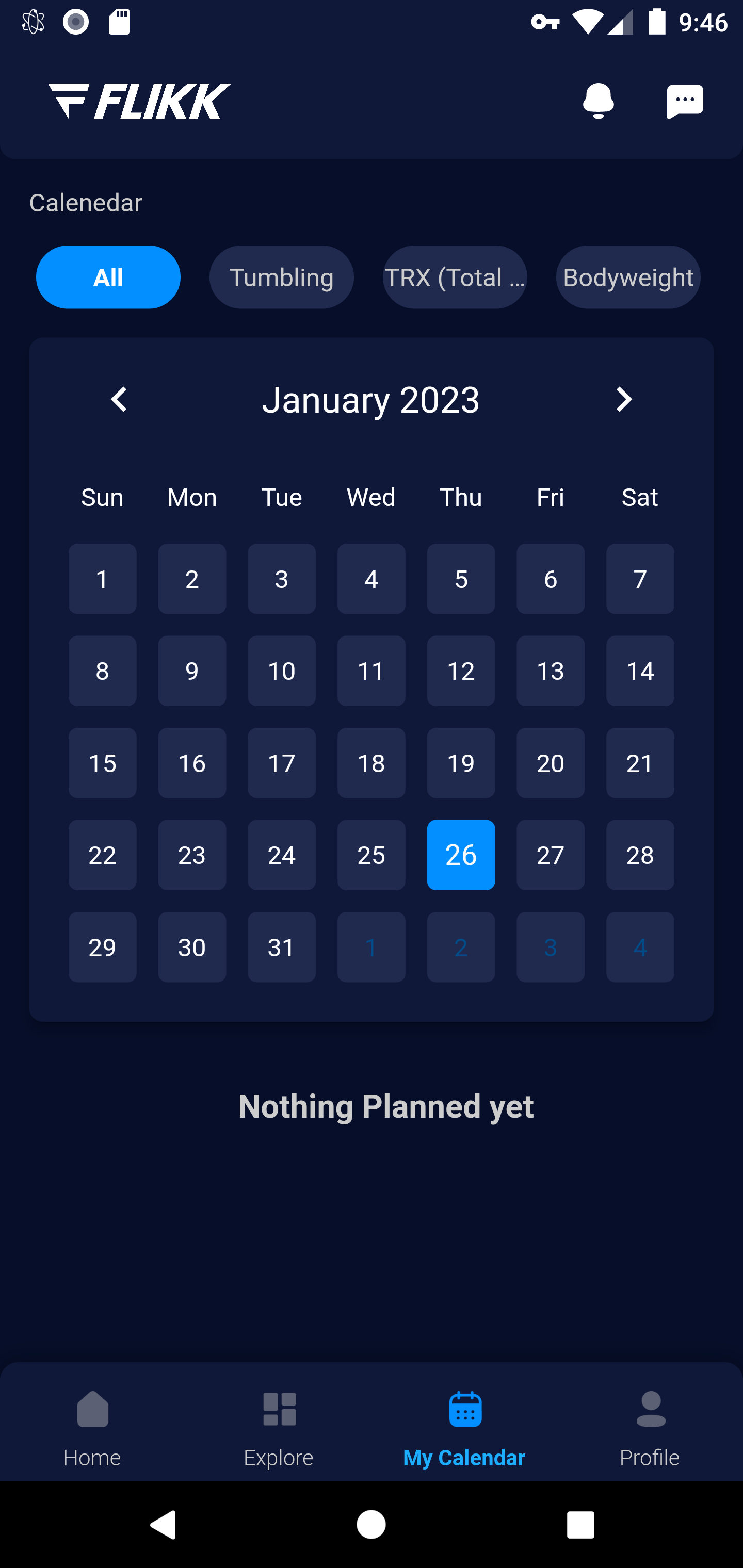Image resolution: width=743 pixels, height=1568 pixels.
Task: Tap date 10 in January
Action: point(281,671)
